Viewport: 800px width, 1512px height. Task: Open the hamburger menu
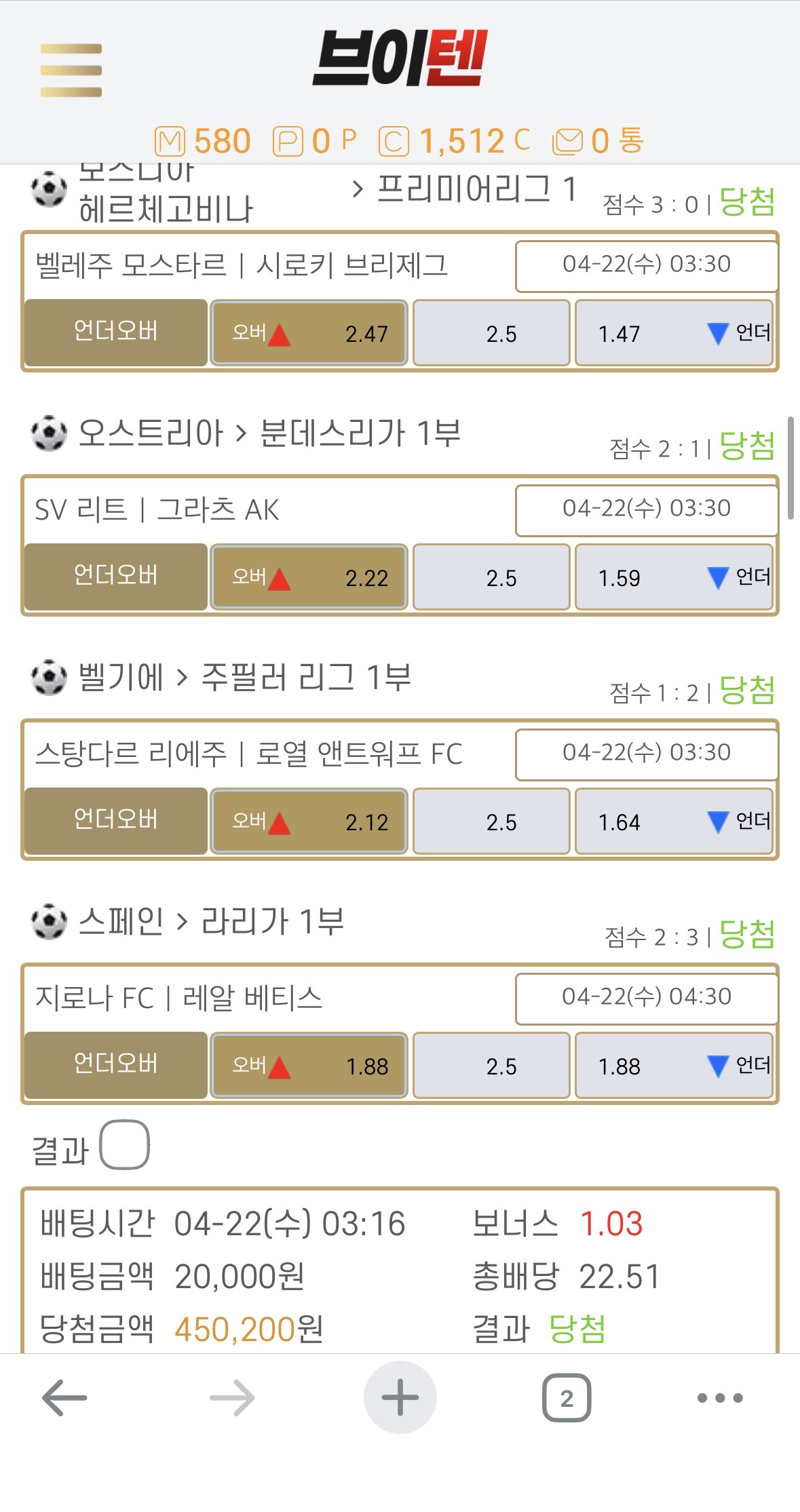(x=71, y=70)
